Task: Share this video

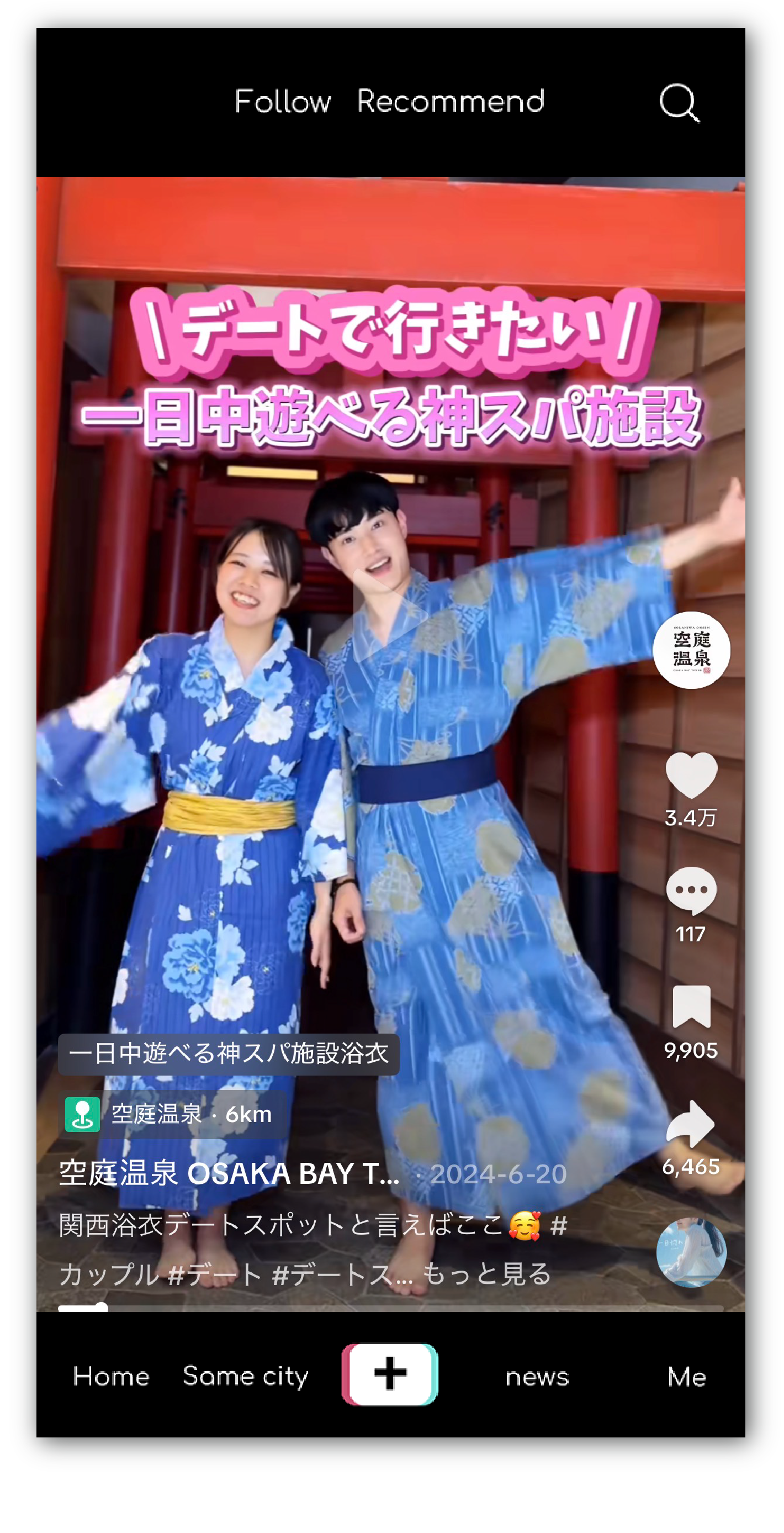Action: (691, 1123)
